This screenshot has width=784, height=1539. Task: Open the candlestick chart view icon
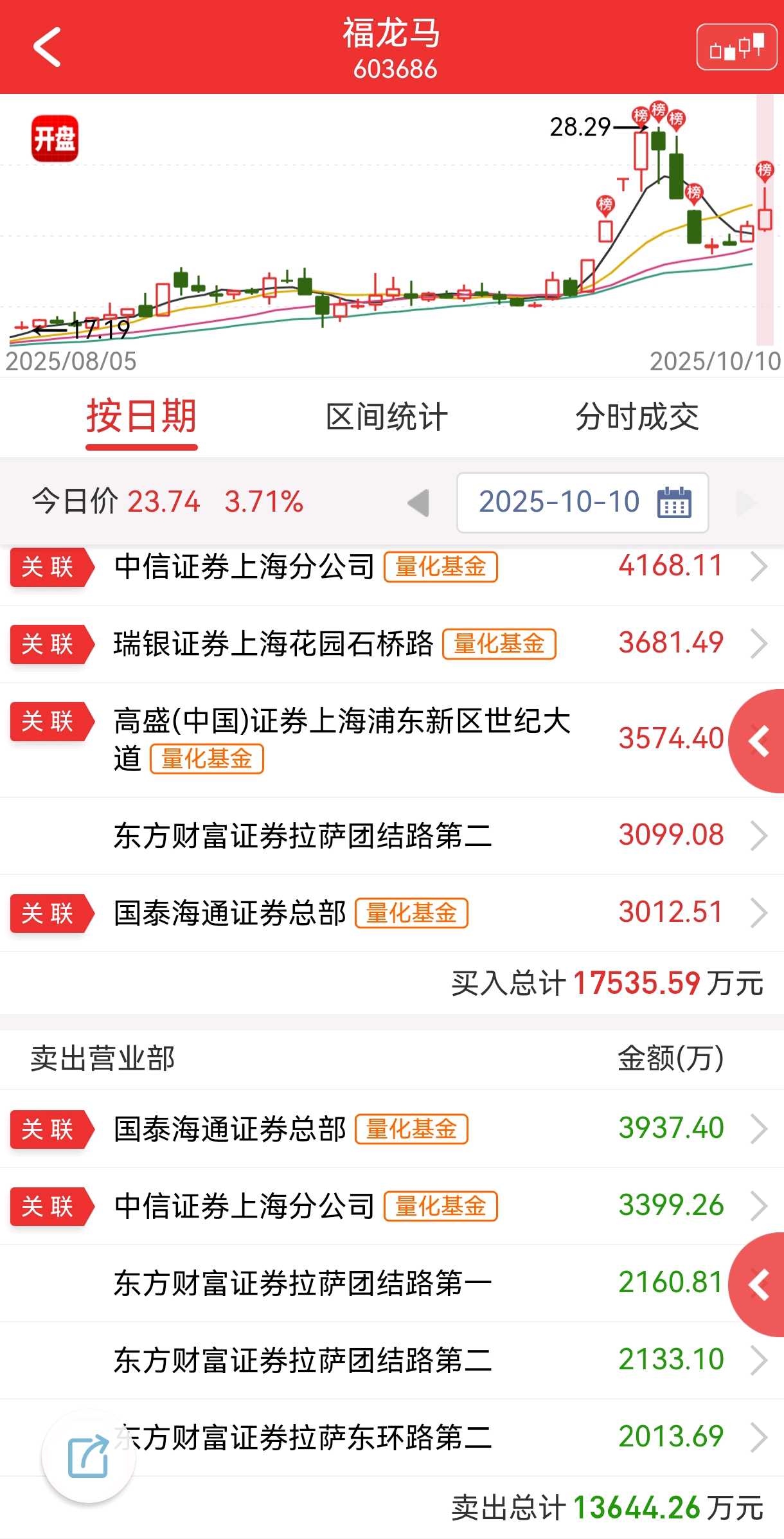point(736,48)
